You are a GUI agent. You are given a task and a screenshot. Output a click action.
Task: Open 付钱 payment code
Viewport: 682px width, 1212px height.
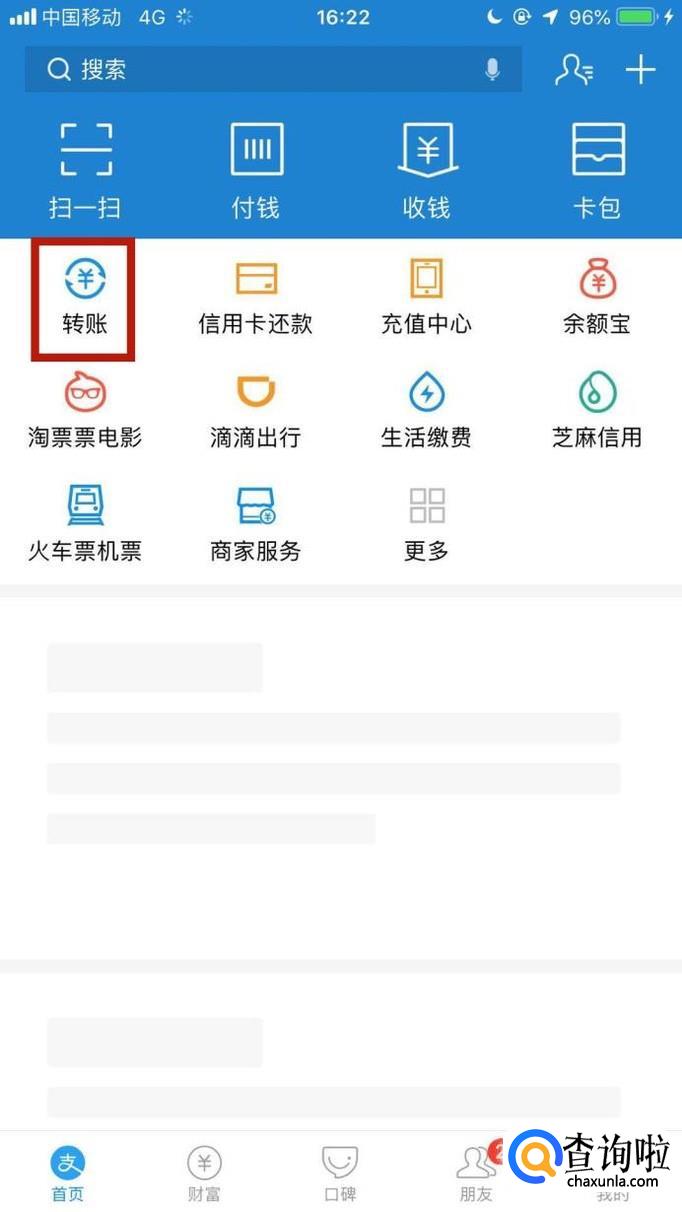click(256, 170)
